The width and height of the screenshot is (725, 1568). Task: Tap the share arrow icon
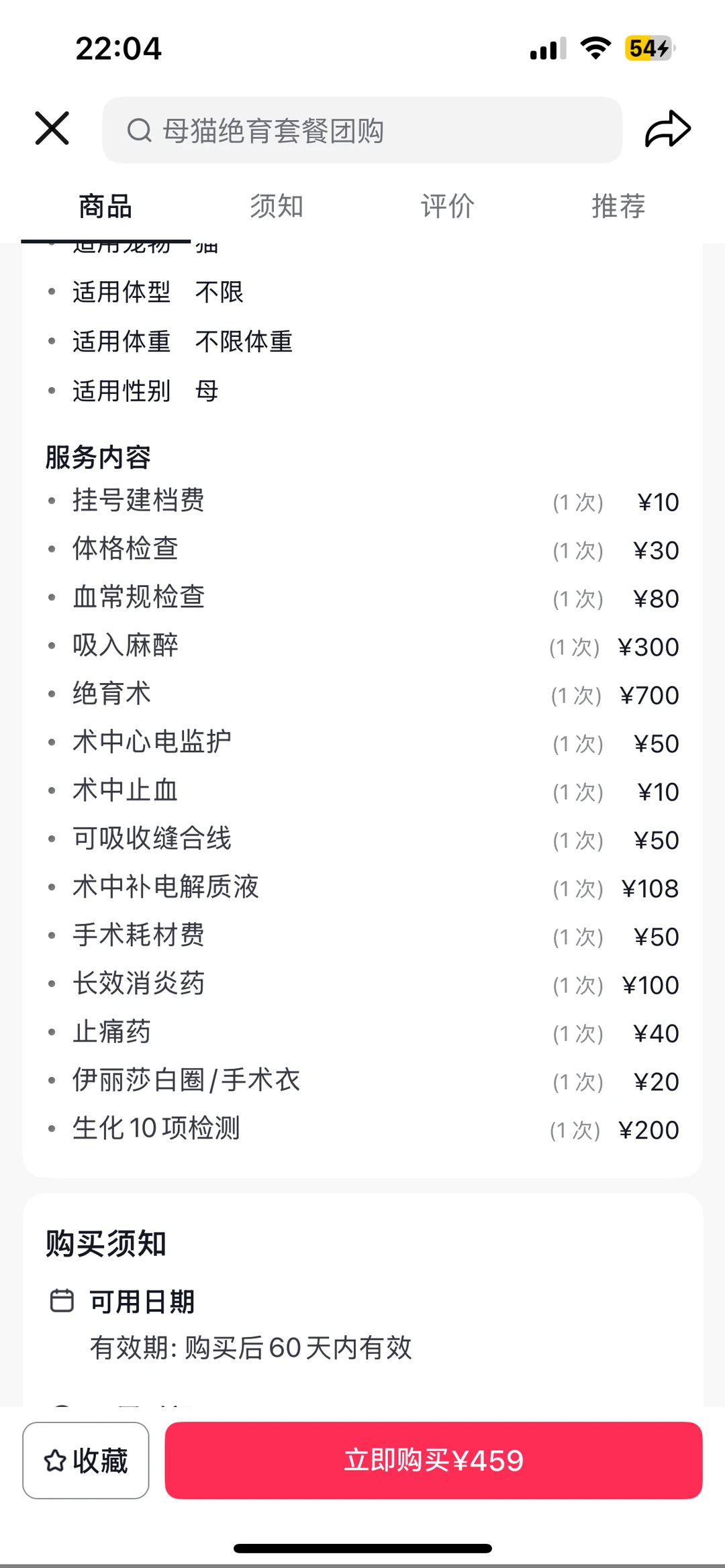668,129
